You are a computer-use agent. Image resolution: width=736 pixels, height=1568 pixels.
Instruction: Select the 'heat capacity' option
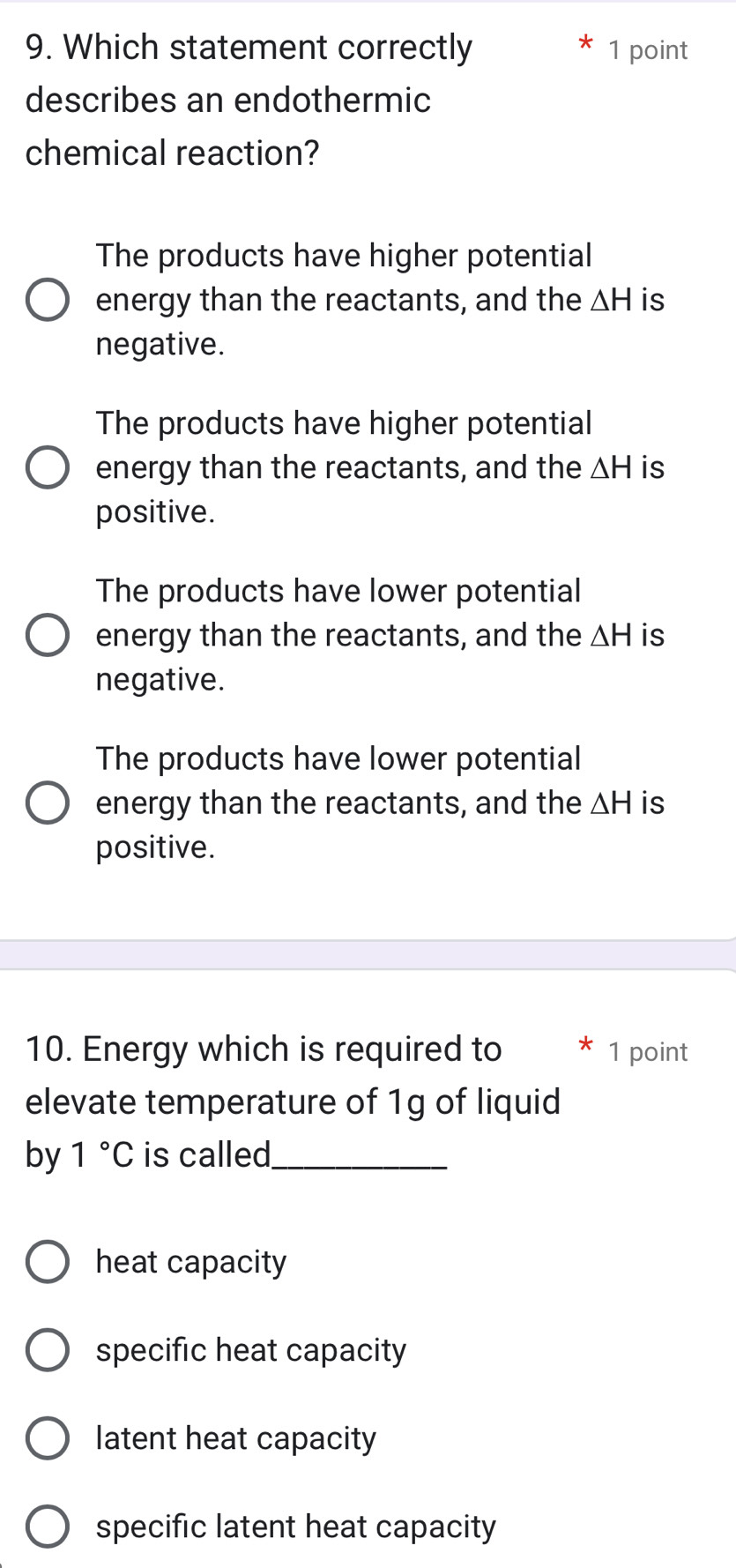(47, 1262)
